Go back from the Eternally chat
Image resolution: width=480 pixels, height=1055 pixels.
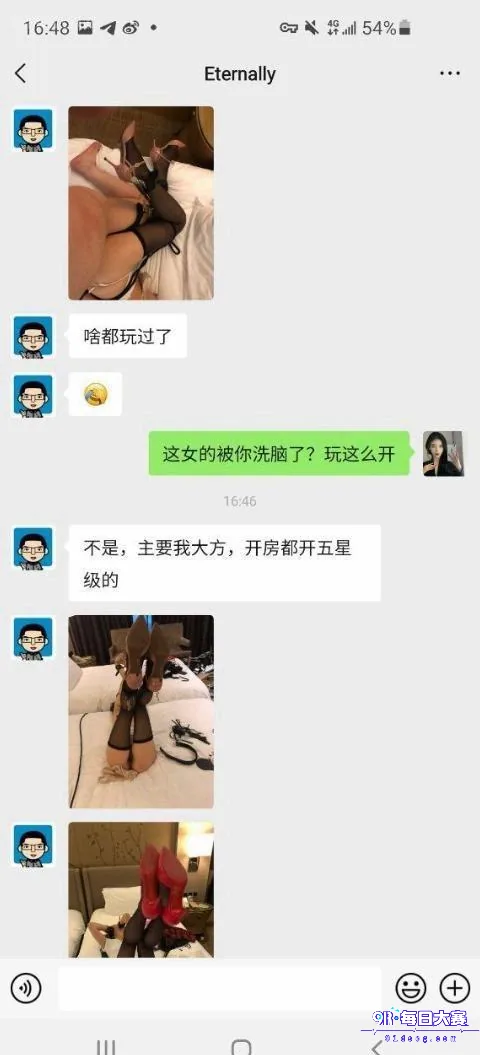coord(21,73)
